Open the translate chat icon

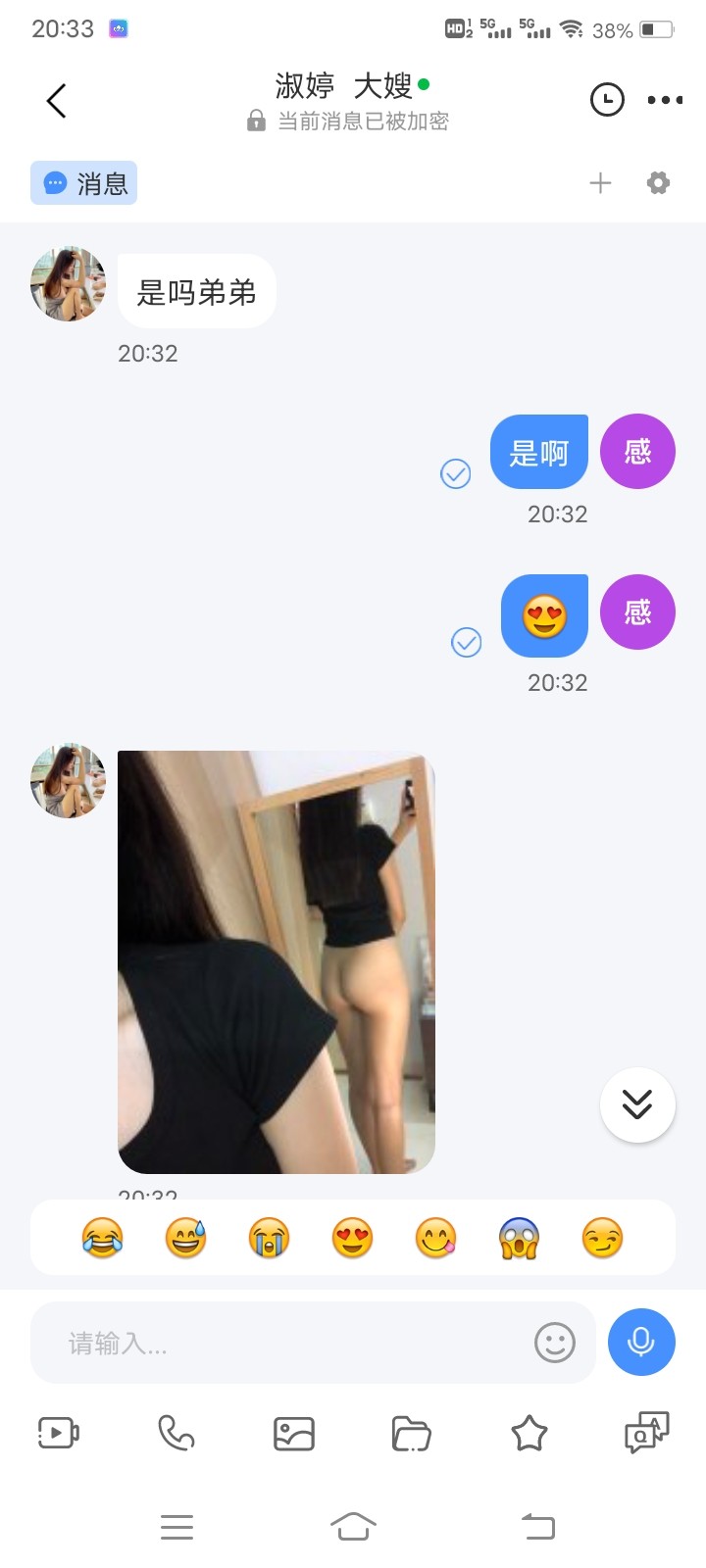click(645, 1433)
